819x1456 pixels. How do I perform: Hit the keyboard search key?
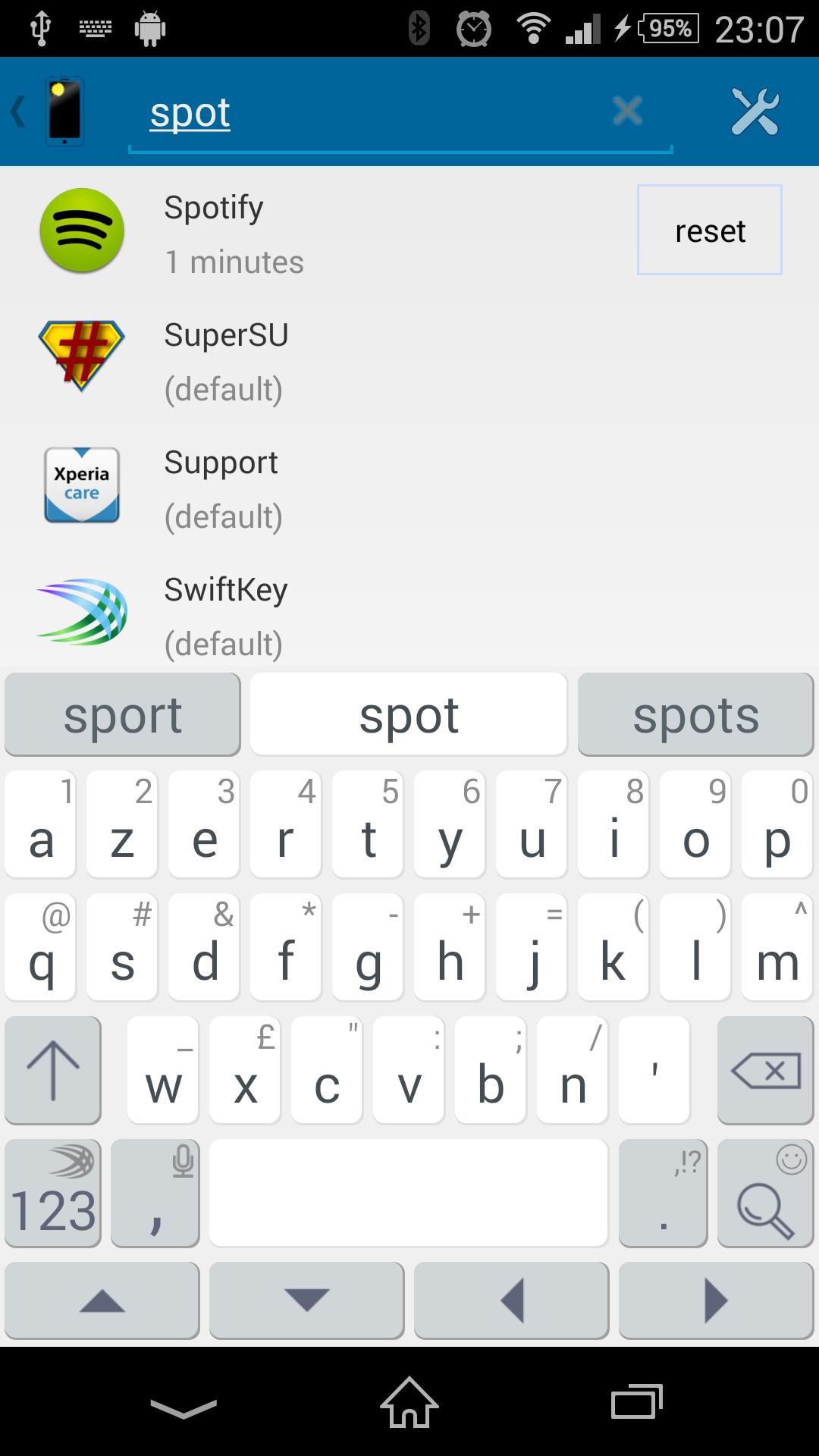[x=764, y=1194]
